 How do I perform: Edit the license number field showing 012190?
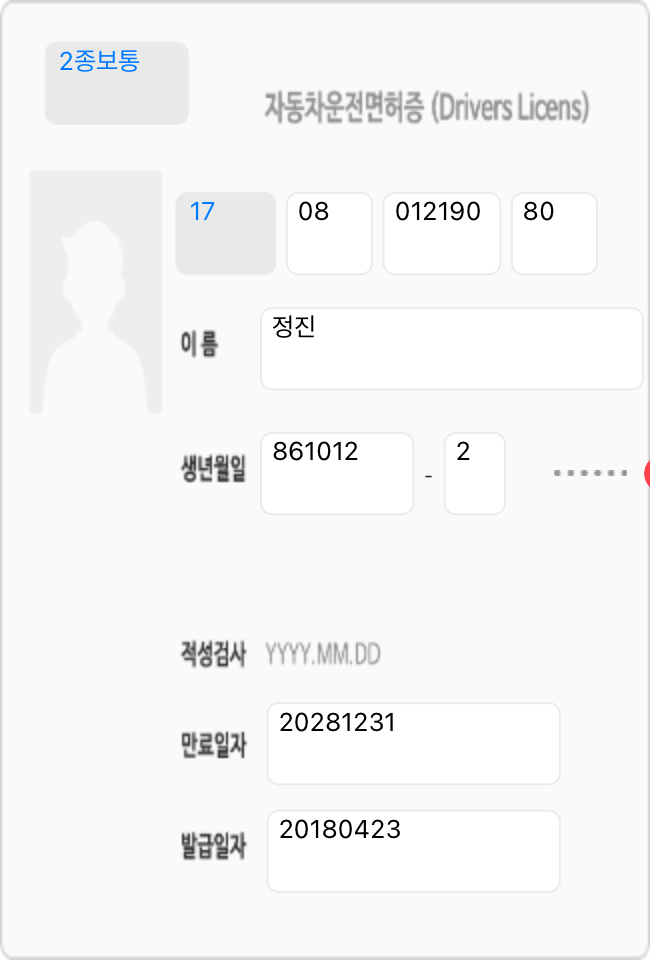pyautogui.click(x=441, y=233)
